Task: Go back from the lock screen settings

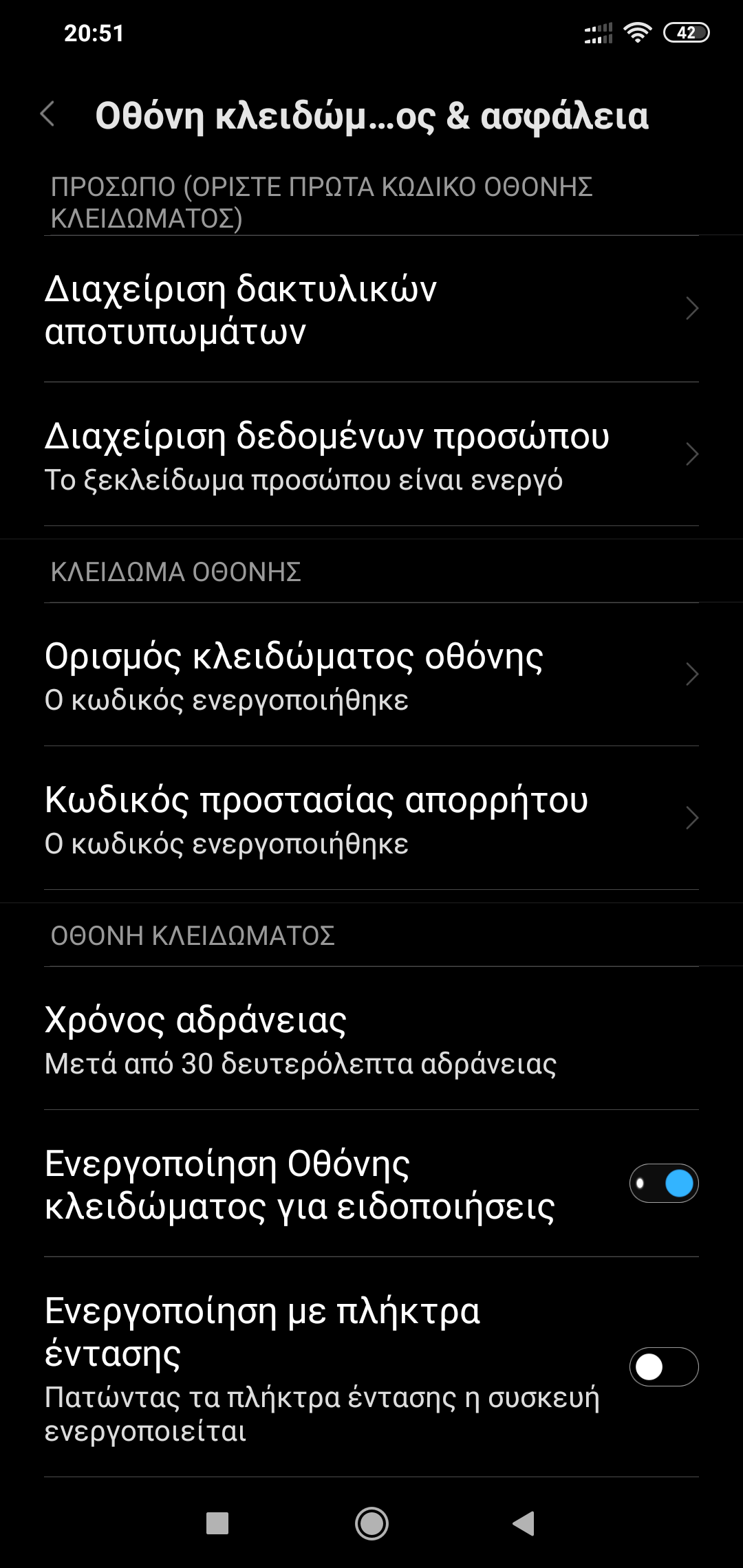Action: [x=48, y=114]
